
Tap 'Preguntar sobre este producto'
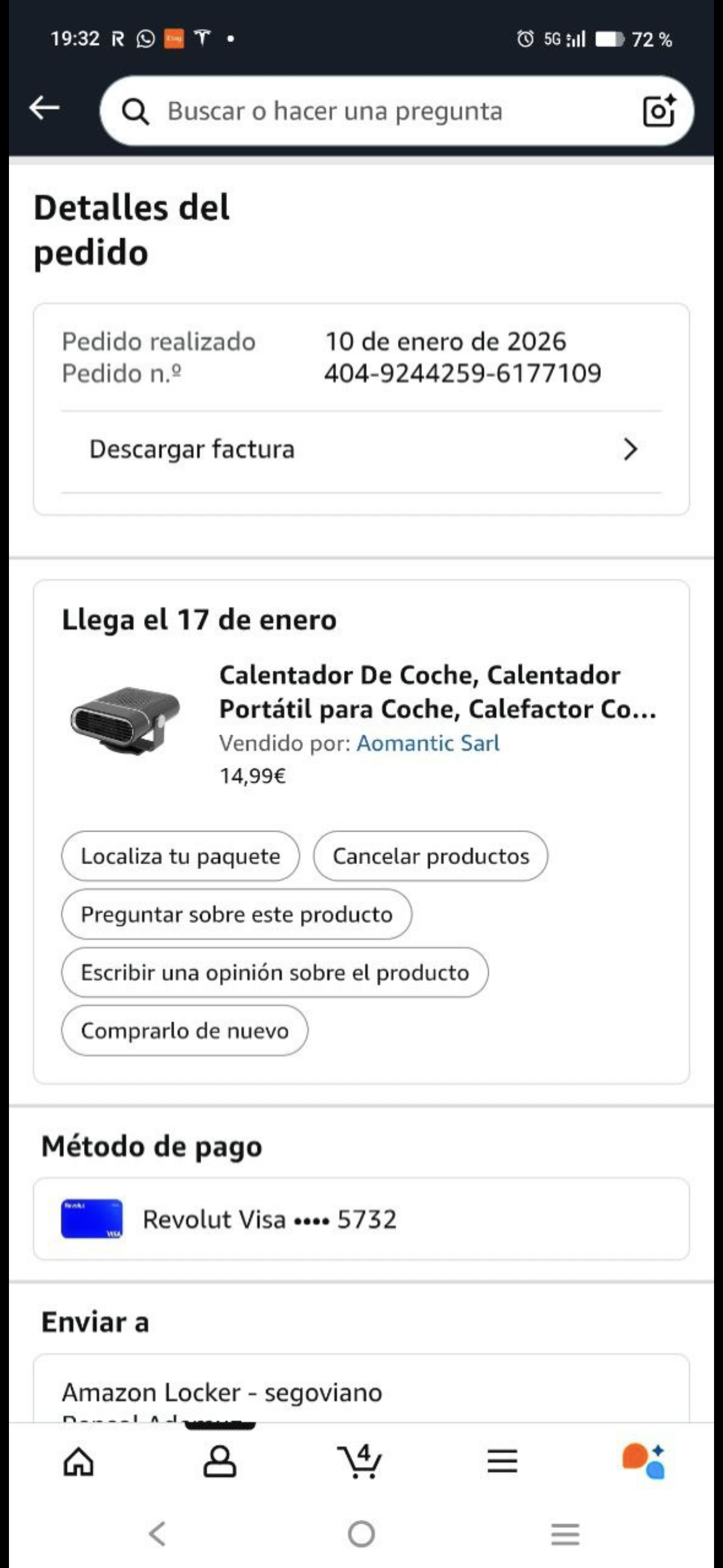pos(236,914)
